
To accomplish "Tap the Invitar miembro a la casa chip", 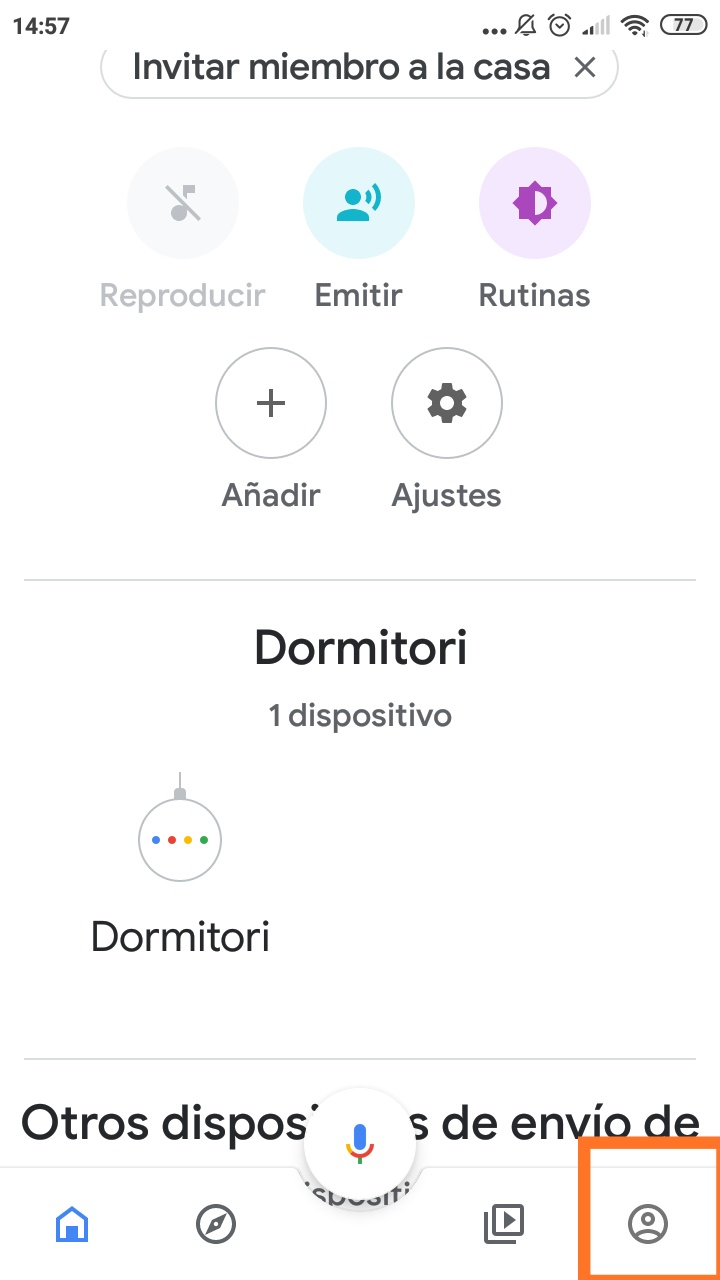I will point(341,68).
